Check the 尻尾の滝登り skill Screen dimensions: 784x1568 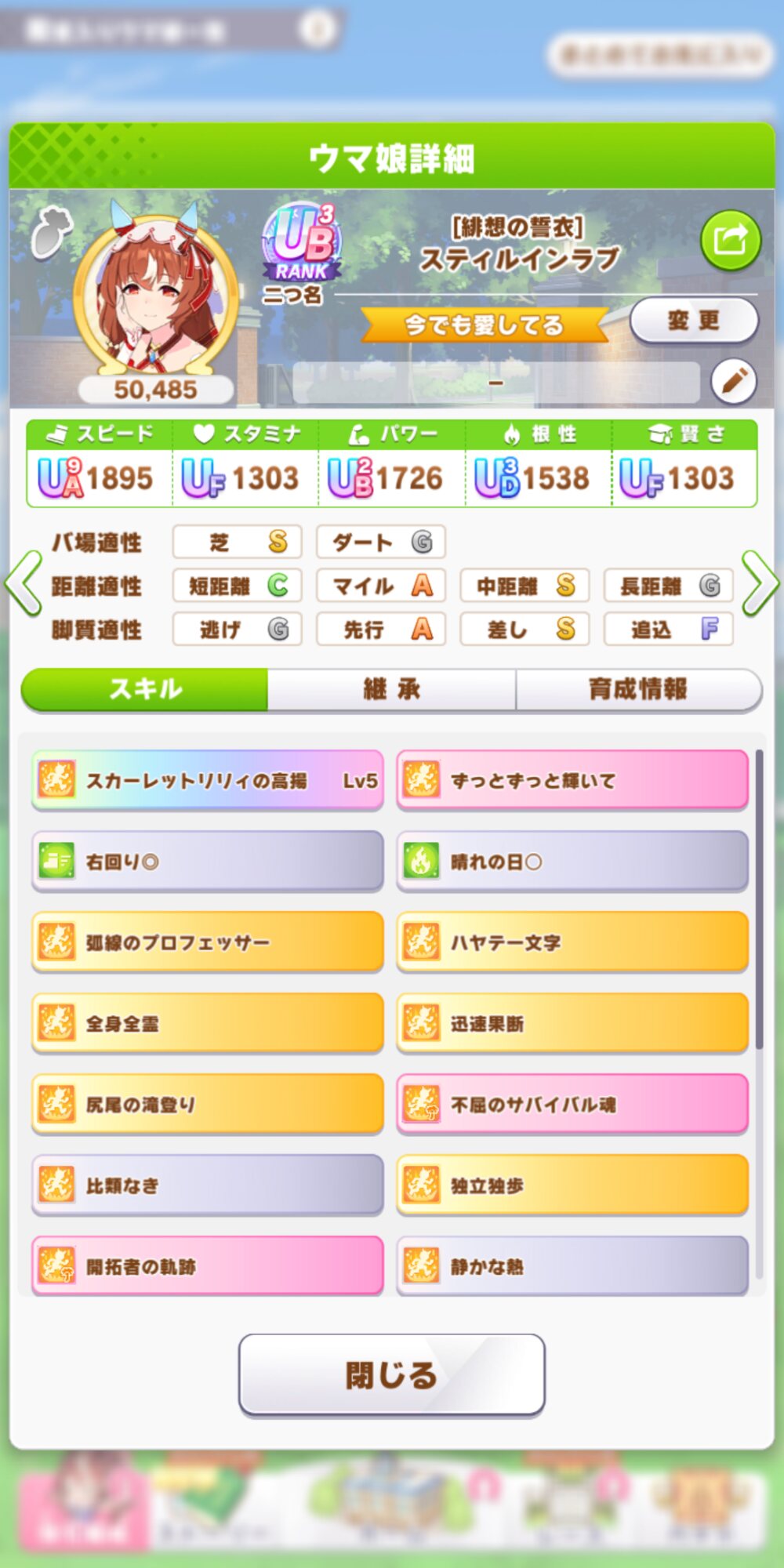[208, 1104]
